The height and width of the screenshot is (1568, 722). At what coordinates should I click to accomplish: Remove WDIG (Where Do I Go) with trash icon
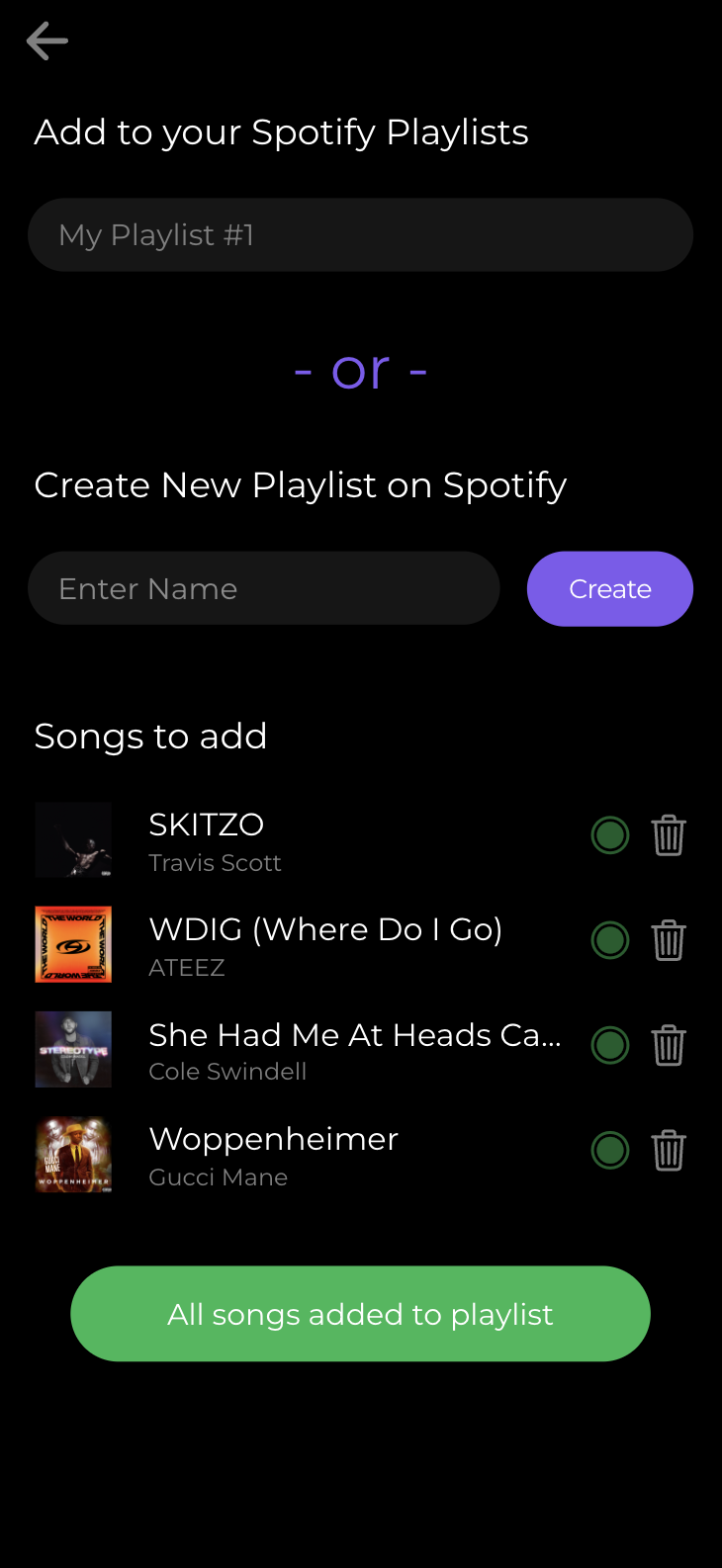tap(669, 940)
